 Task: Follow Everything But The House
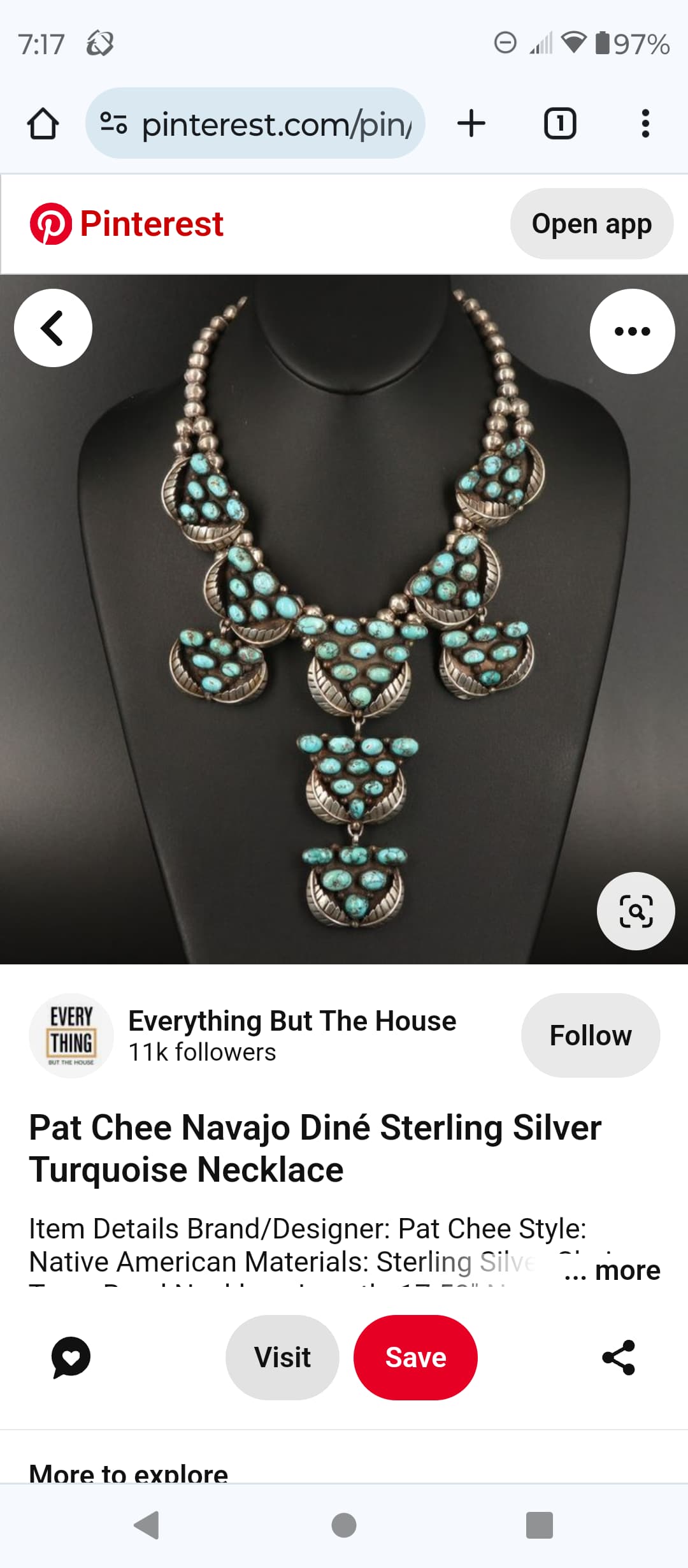pos(590,1035)
